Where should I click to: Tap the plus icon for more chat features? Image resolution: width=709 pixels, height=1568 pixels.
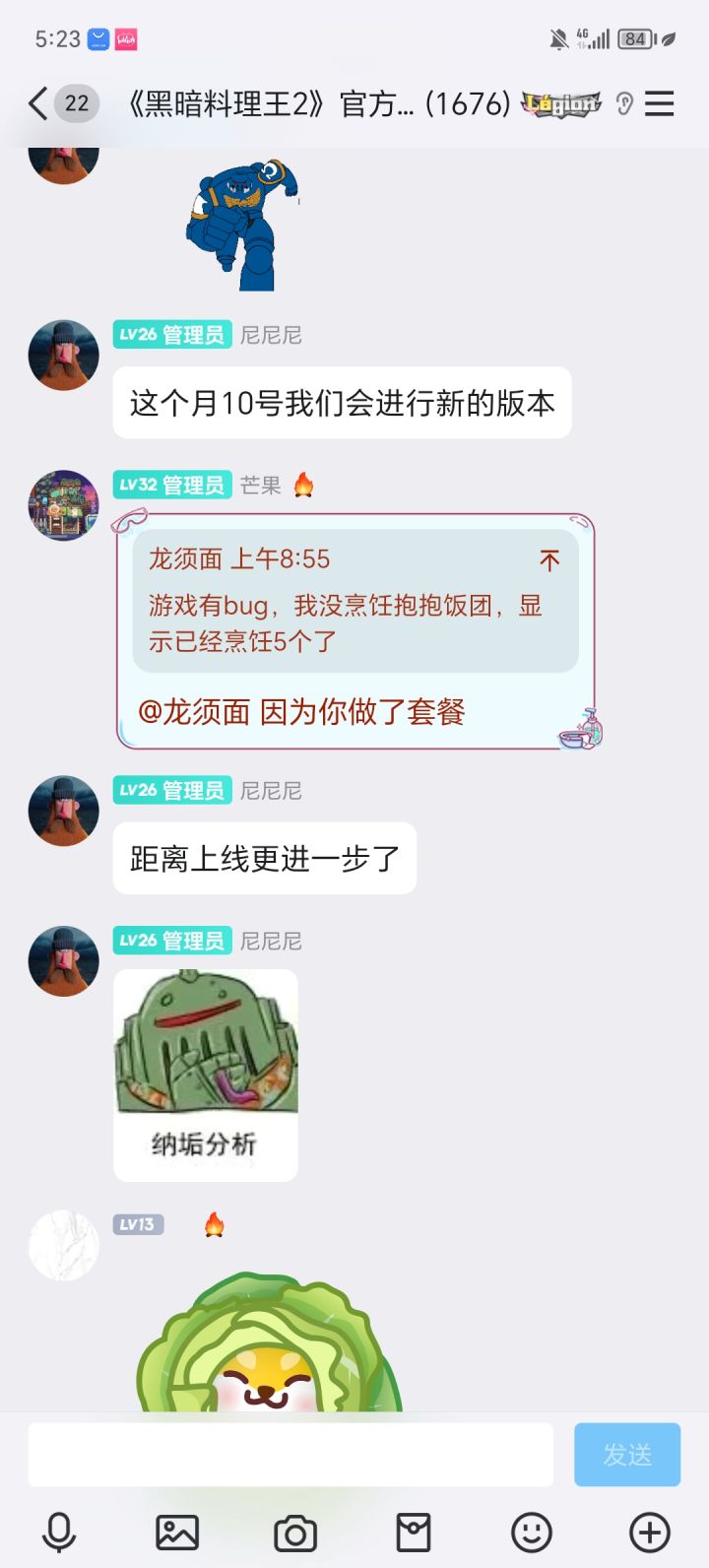pos(647,1533)
